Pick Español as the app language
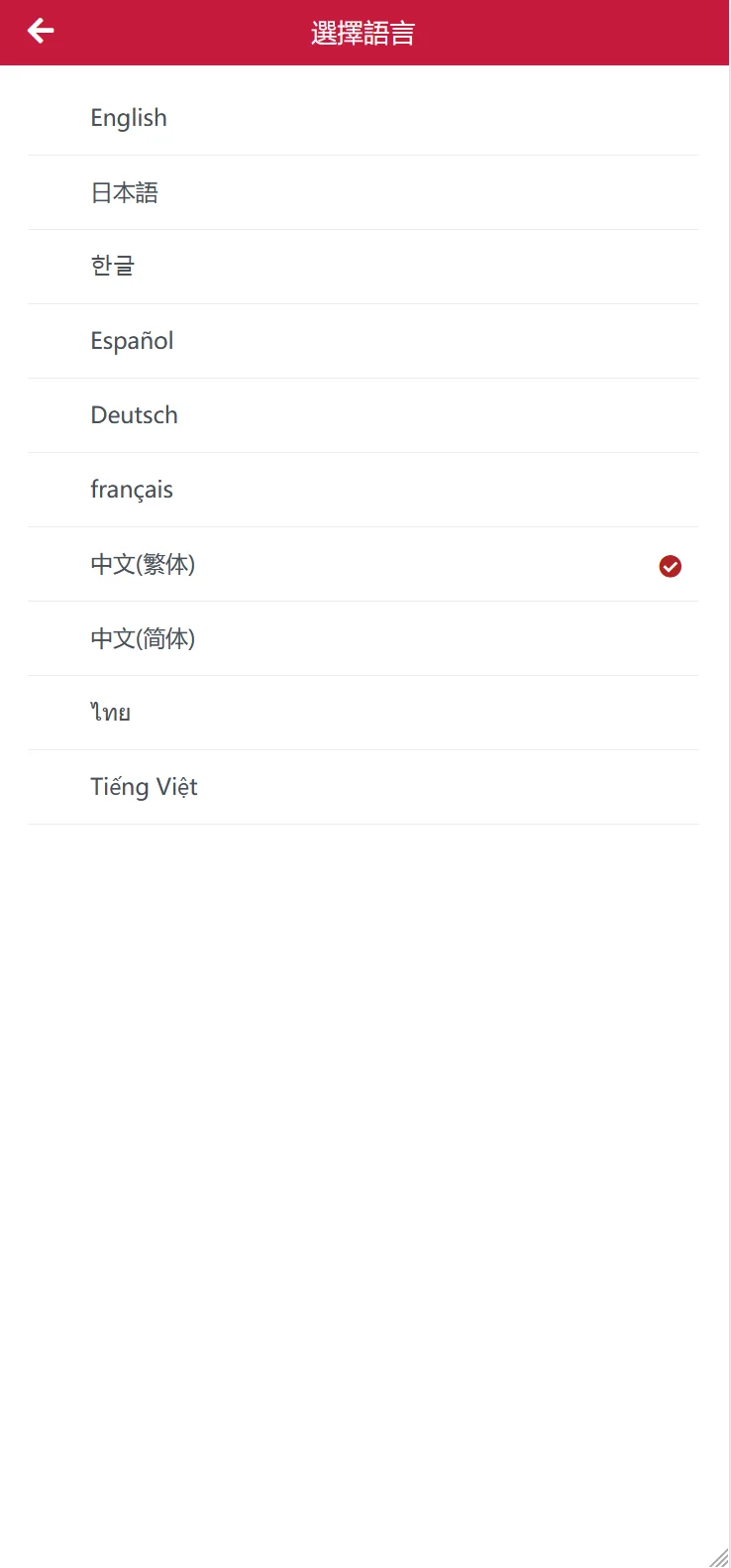This screenshot has height=1568, width=731. click(x=132, y=341)
